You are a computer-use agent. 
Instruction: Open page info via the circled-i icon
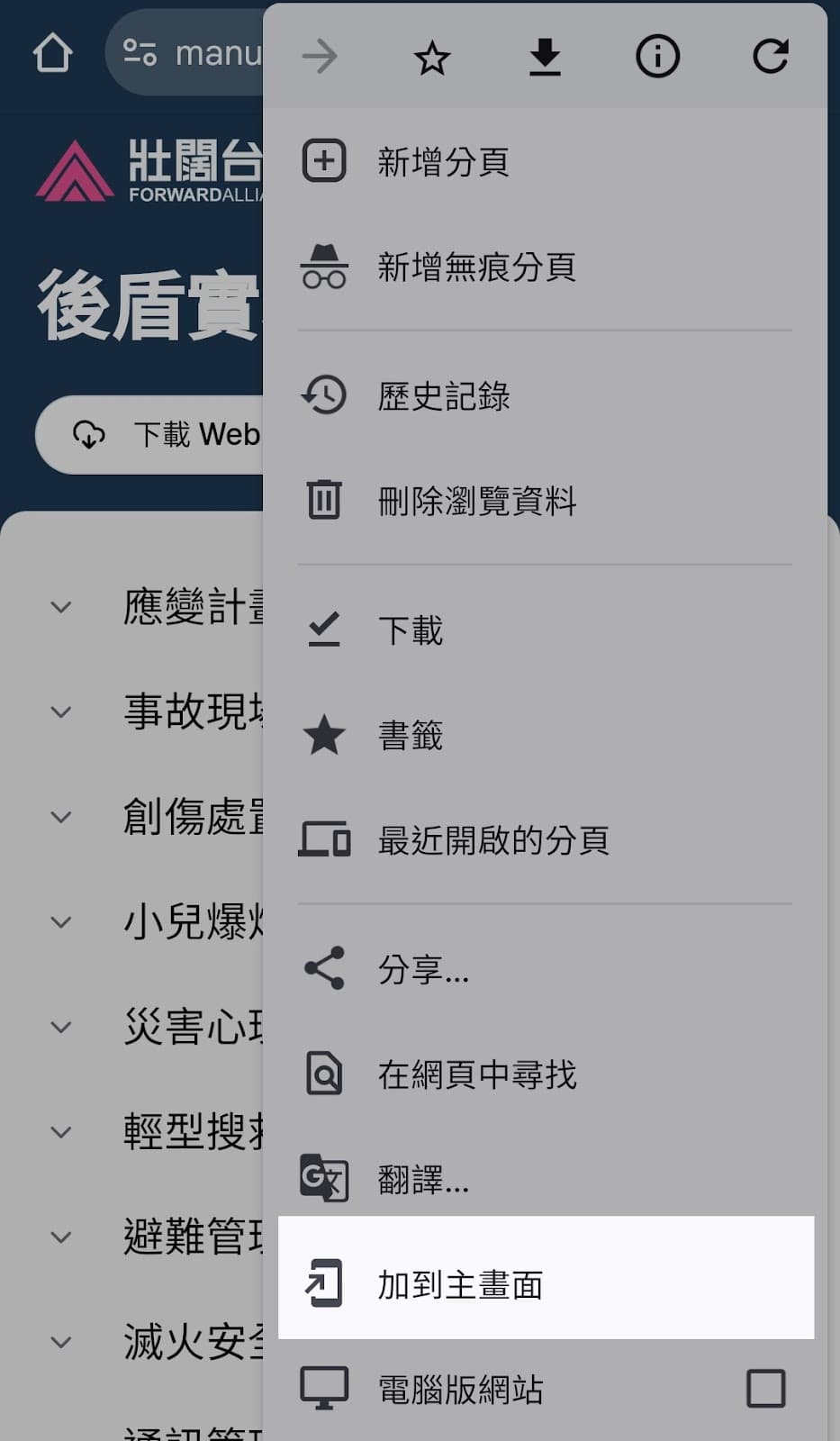657,57
